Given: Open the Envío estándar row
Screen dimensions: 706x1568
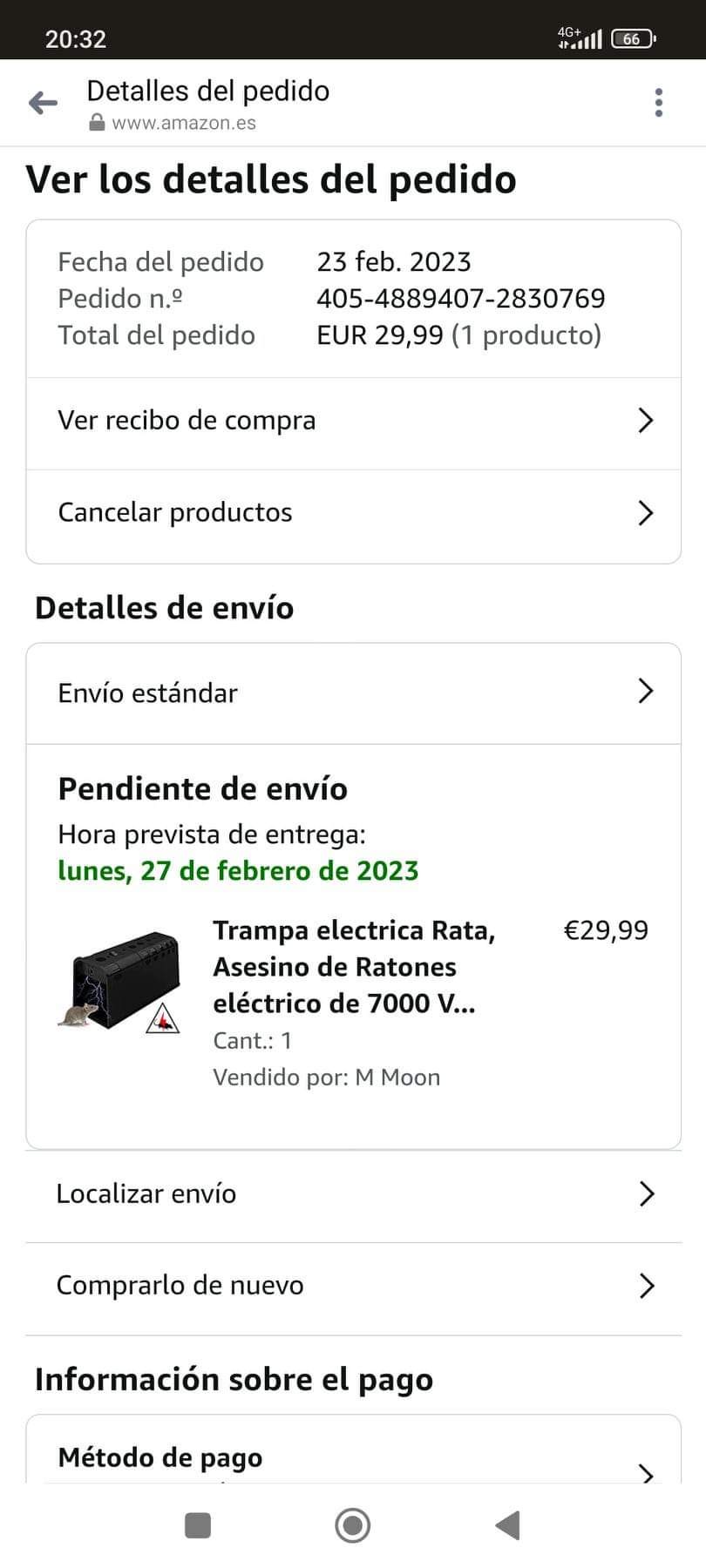Looking at the screenshot, I should [353, 693].
